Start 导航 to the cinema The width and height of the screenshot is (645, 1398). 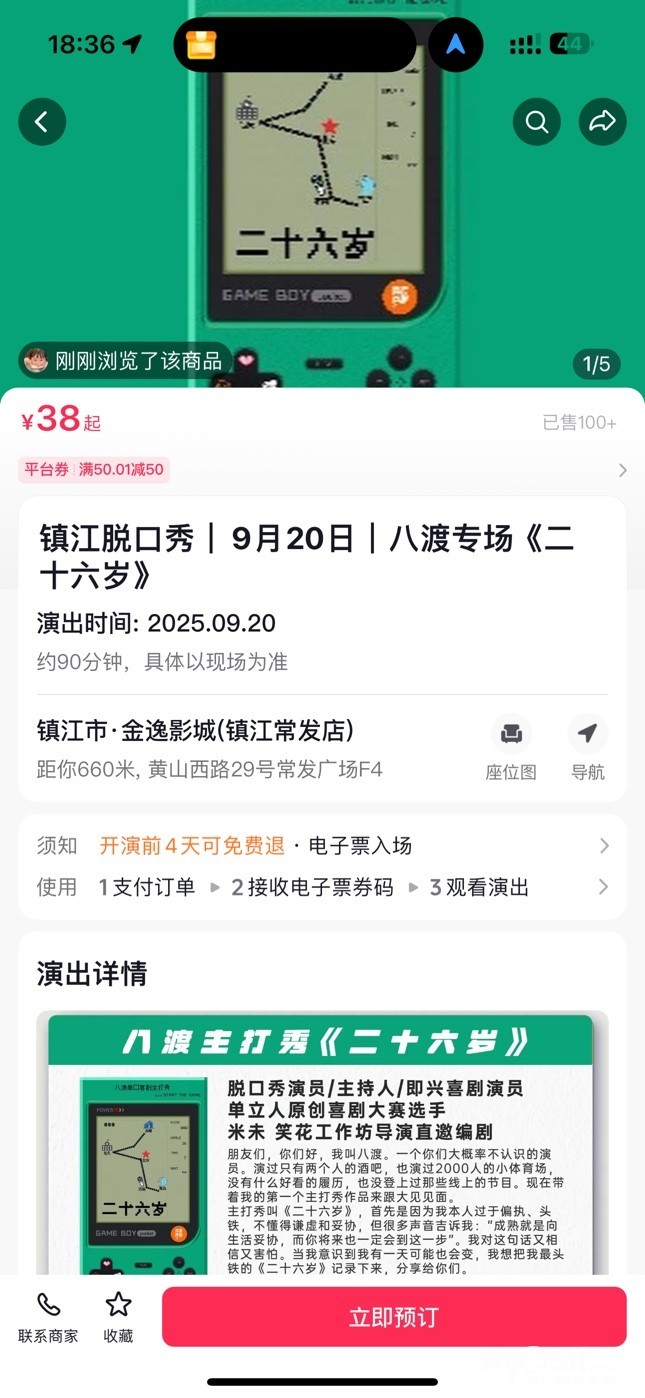pos(587,747)
